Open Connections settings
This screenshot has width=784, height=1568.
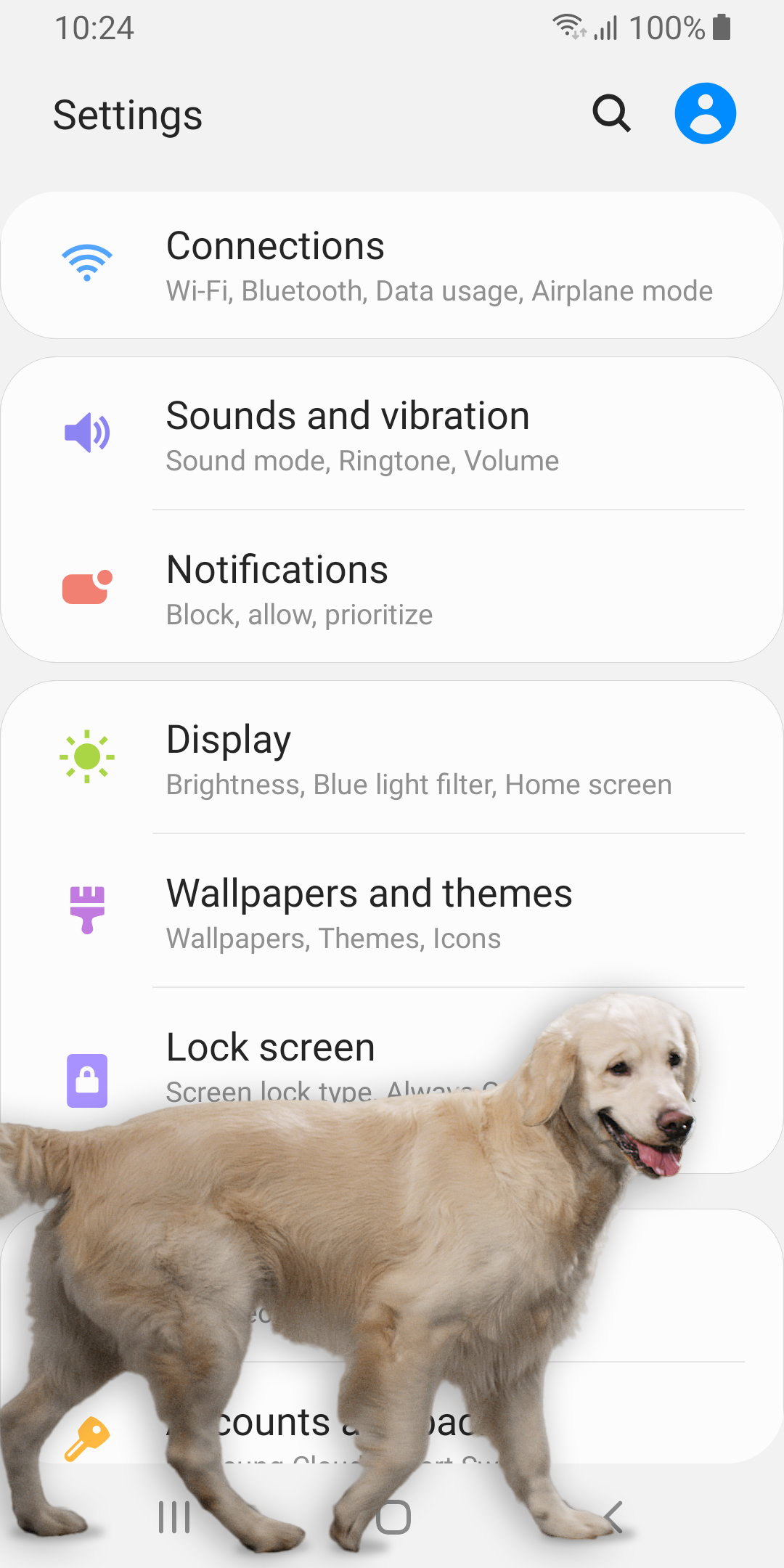click(x=392, y=266)
